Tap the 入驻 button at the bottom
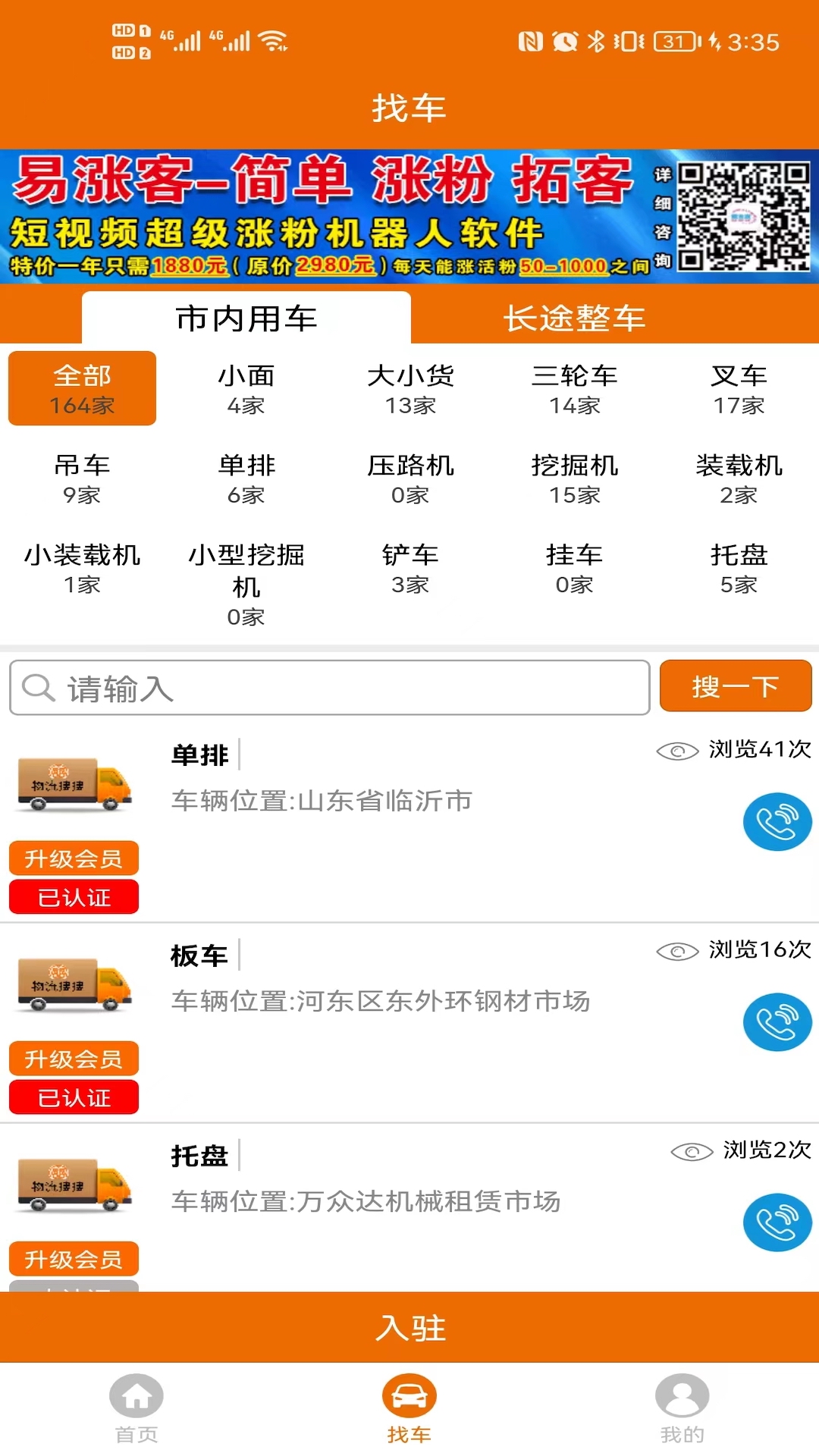Image resolution: width=819 pixels, height=1456 pixels. (409, 1329)
